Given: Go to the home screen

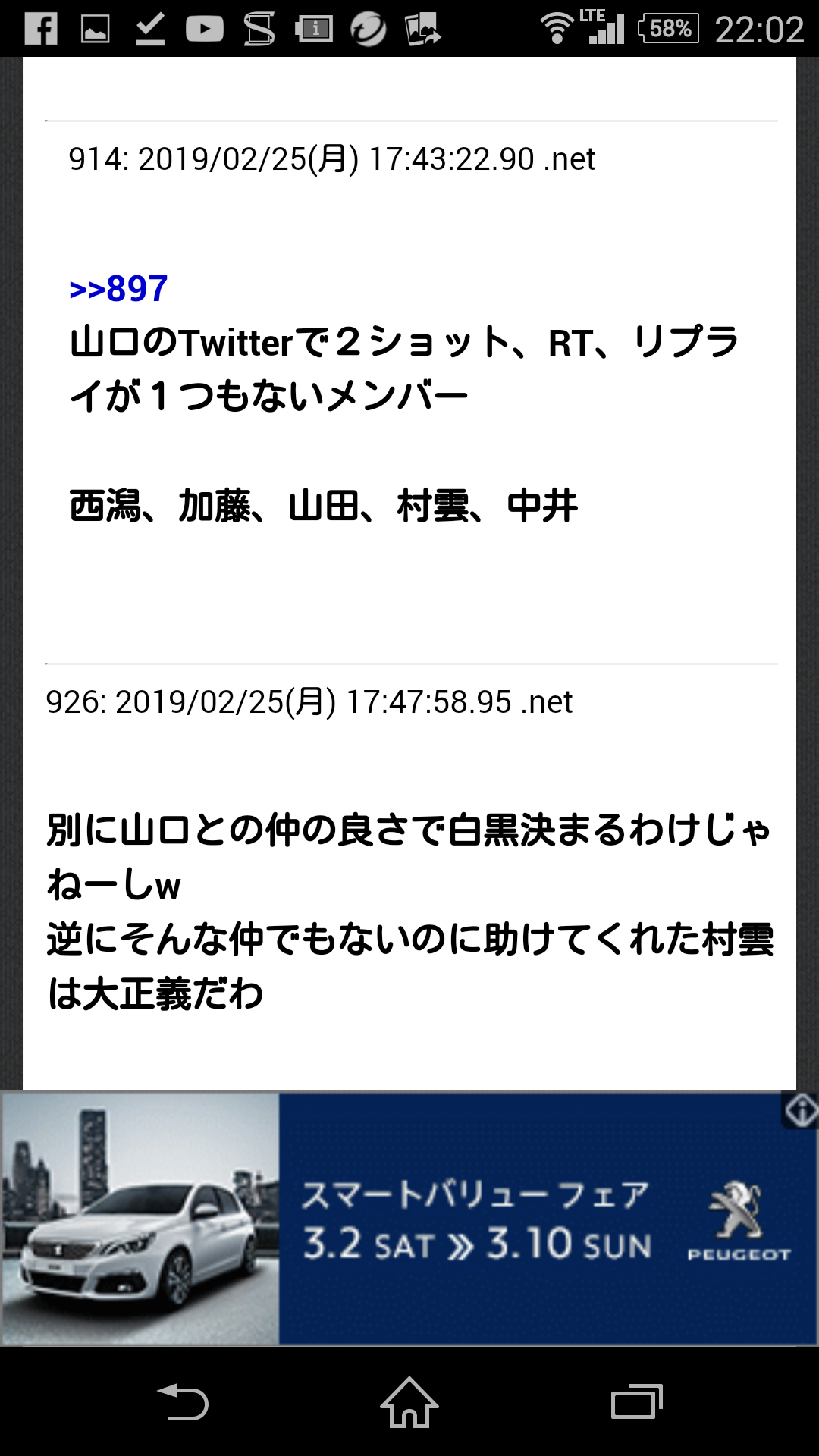Looking at the screenshot, I should [409, 1402].
